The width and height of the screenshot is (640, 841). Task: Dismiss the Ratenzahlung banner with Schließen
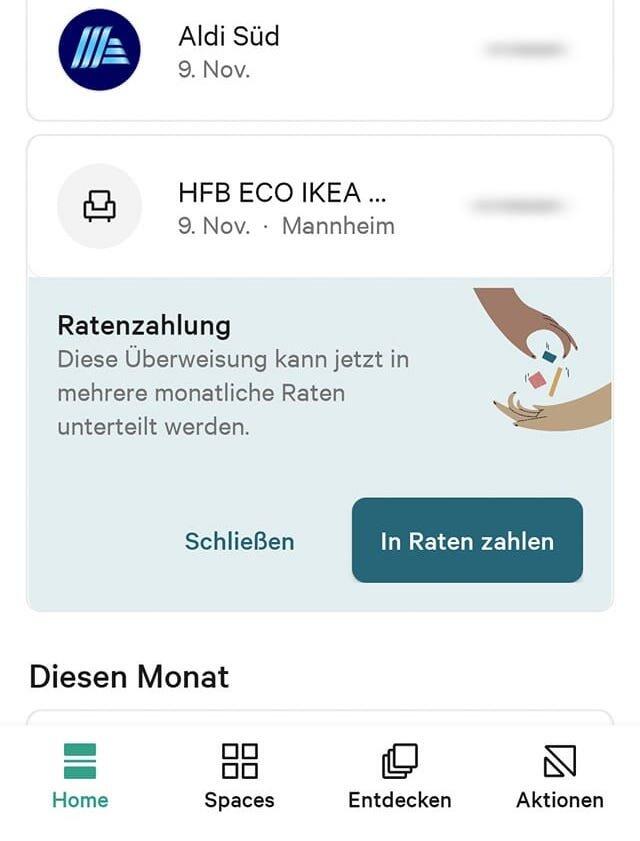239,541
